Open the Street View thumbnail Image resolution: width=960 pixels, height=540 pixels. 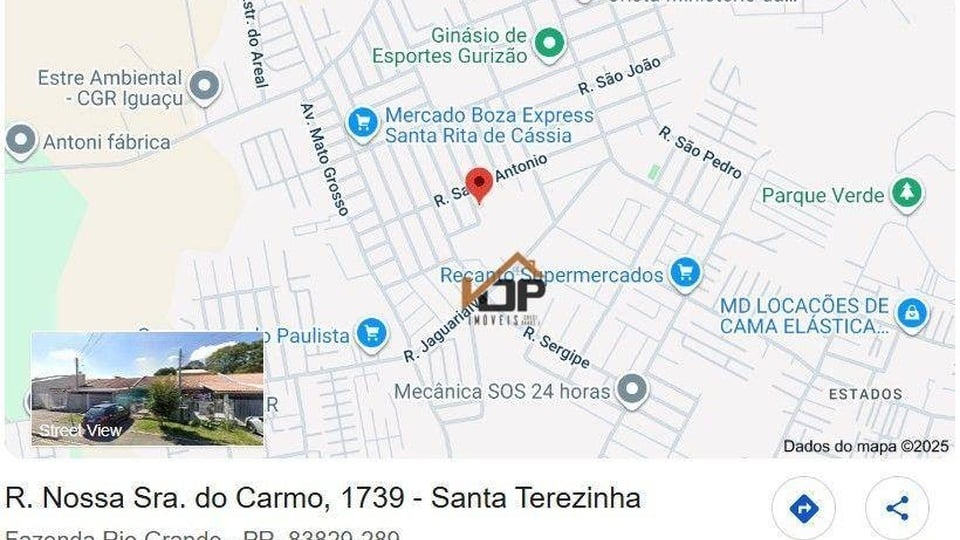[147, 389]
